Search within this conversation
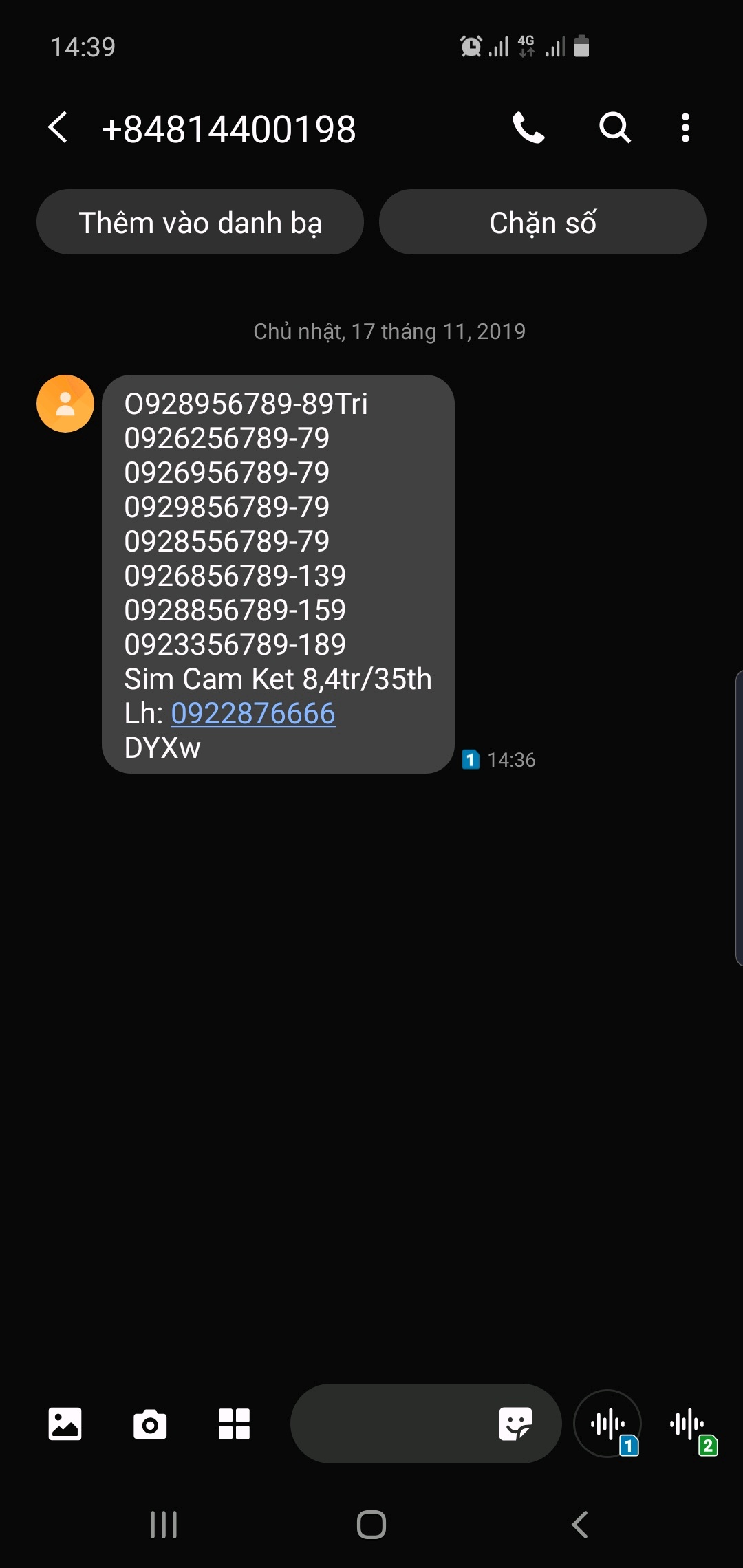743x1568 pixels. 614,128
